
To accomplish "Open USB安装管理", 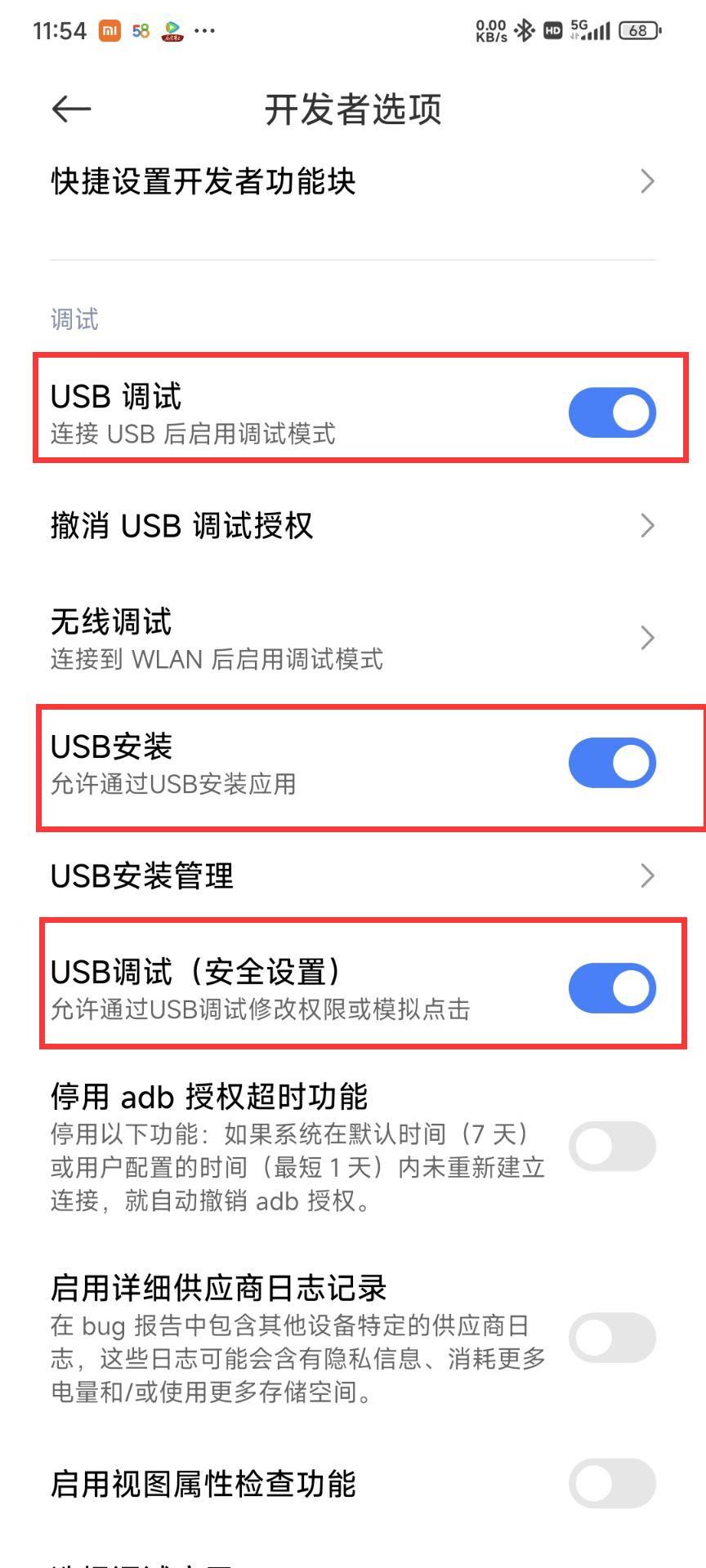I will coord(351,875).
